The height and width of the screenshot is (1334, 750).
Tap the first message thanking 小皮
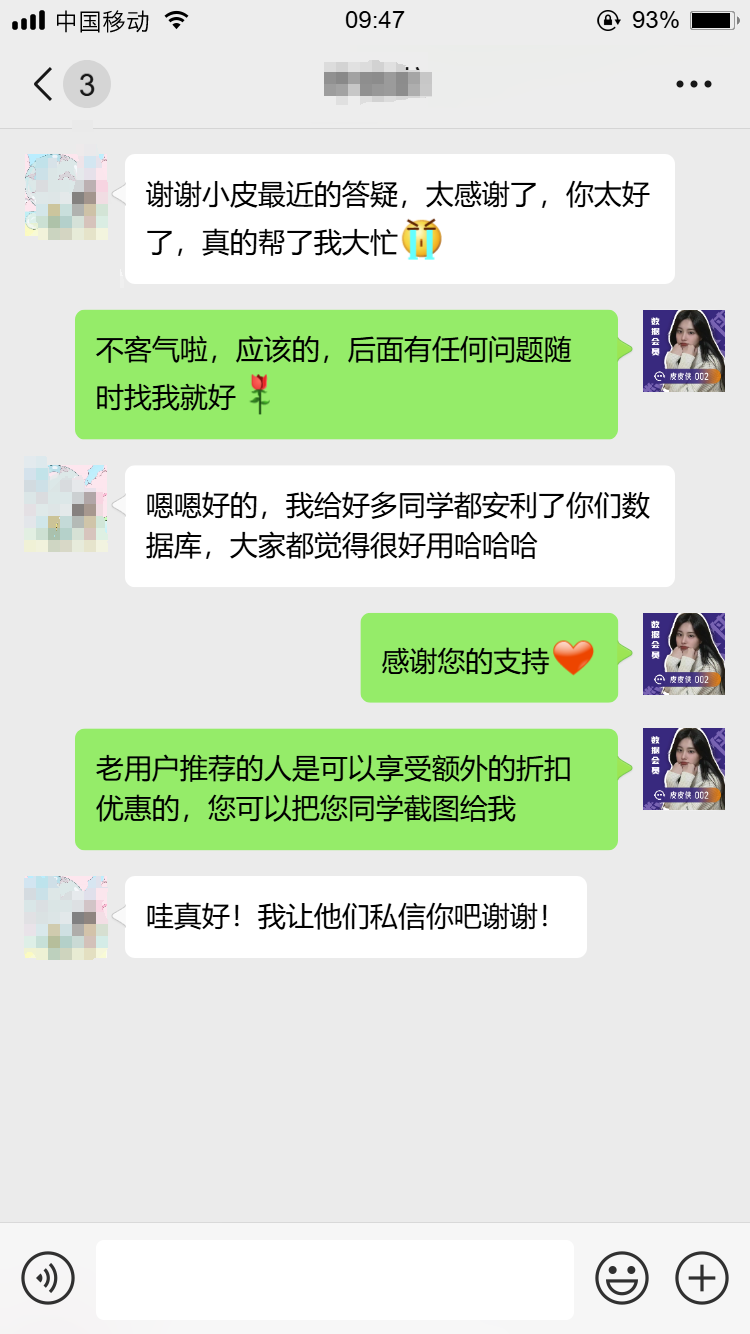(398, 218)
